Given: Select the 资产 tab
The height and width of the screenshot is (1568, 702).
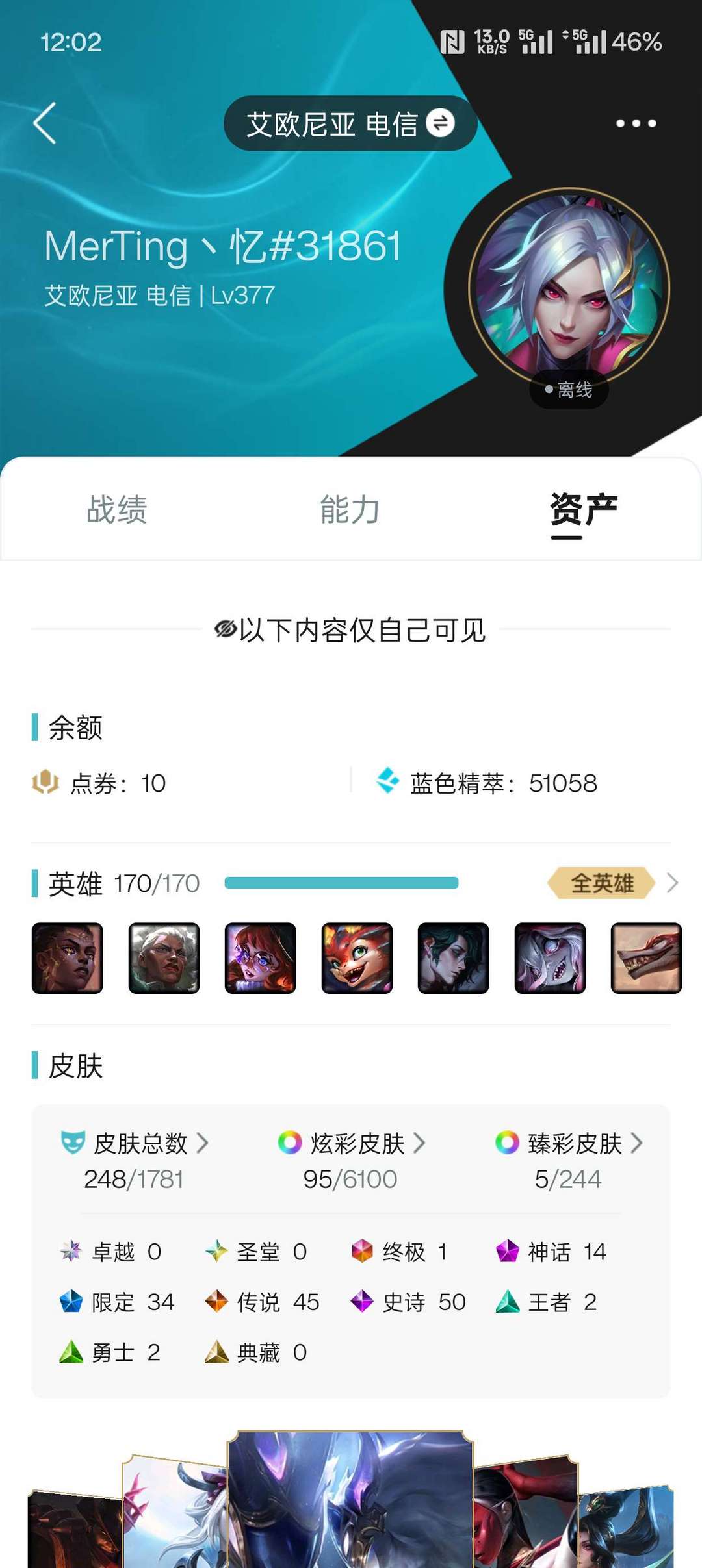Looking at the screenshot, I should click(584, 509).
